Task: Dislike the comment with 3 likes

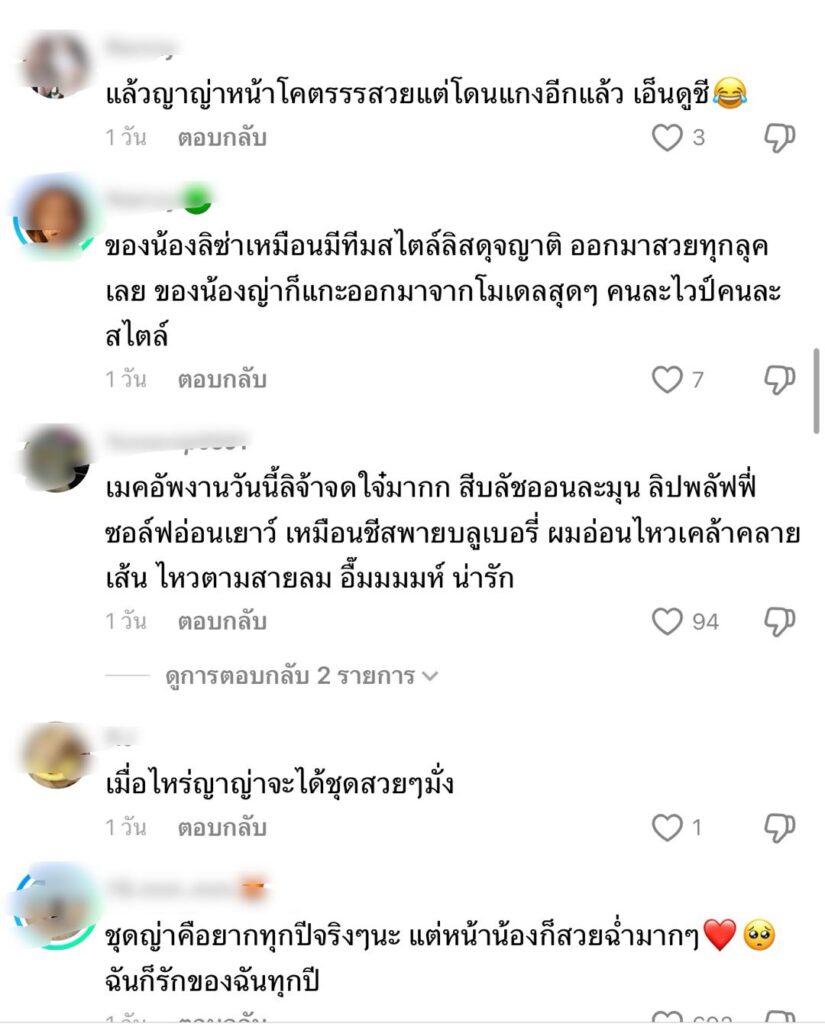Action: [x=779, y=138]
